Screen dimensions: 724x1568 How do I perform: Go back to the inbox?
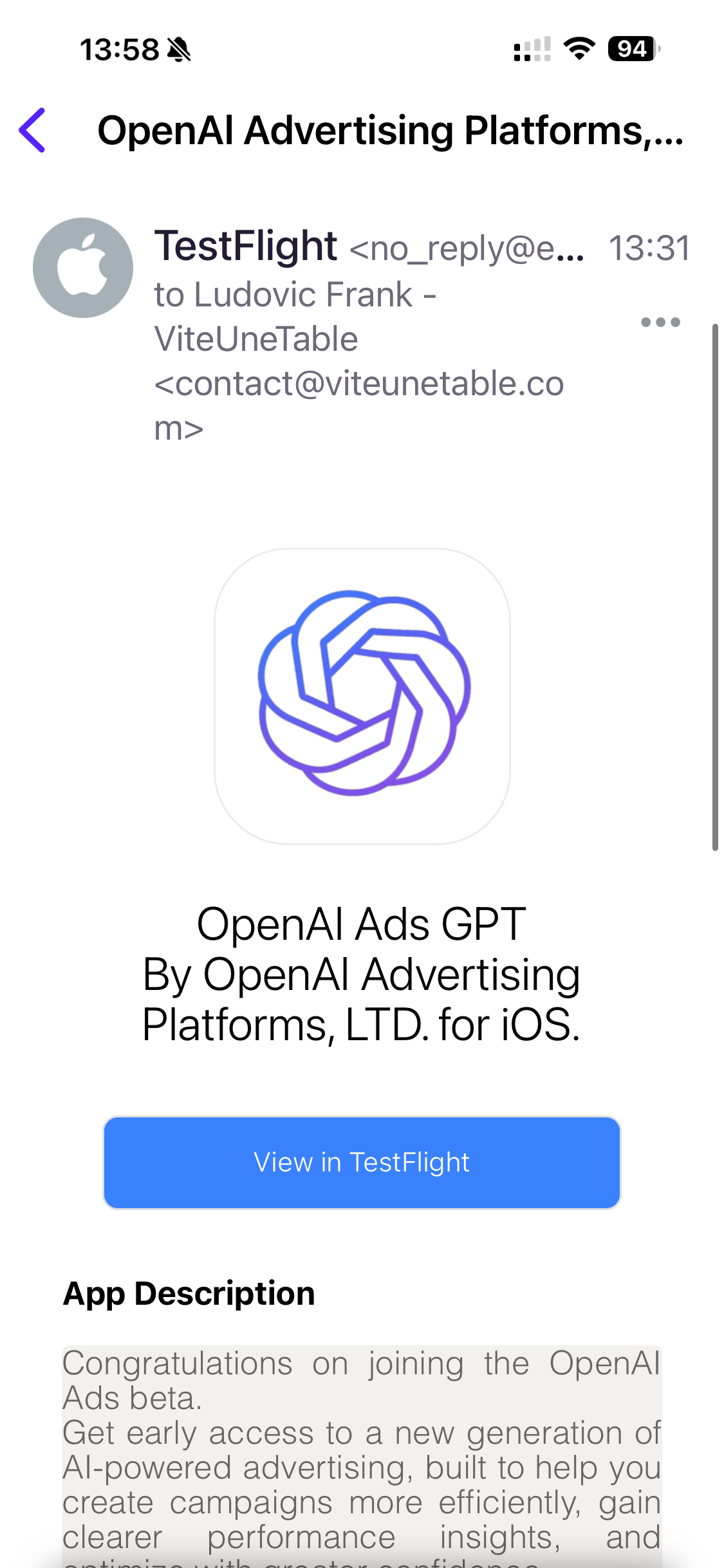(32, 130)
